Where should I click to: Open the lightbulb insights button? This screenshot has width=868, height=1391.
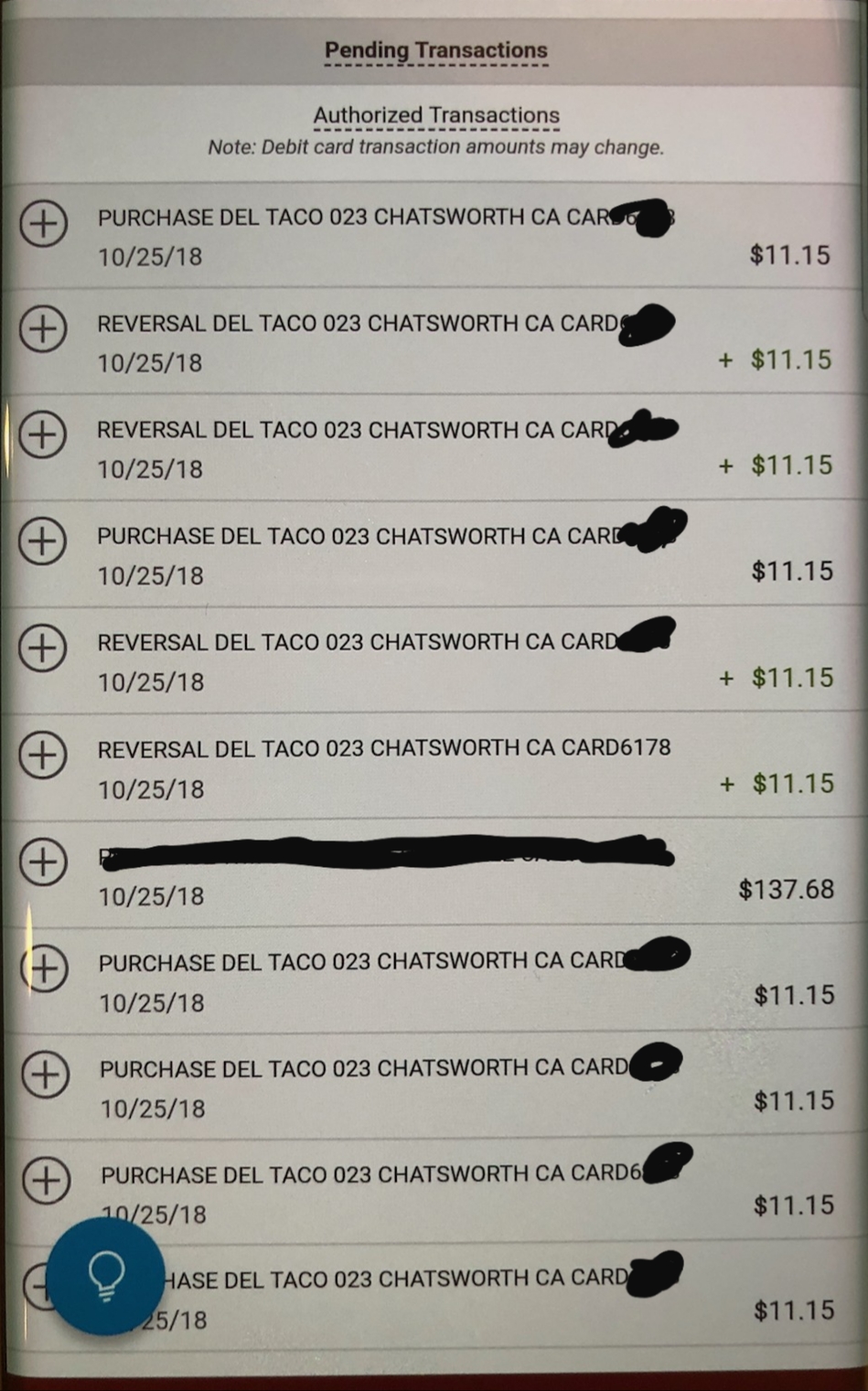[105, 1275]
